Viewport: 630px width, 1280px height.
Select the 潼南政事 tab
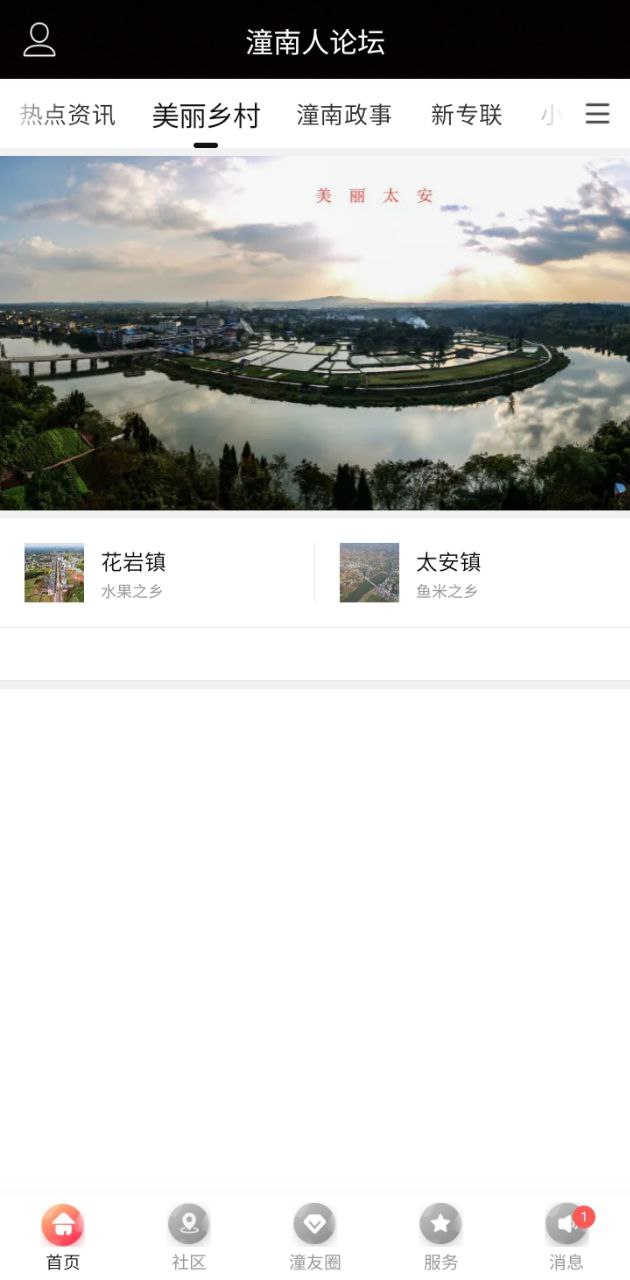tap(344, 115)
